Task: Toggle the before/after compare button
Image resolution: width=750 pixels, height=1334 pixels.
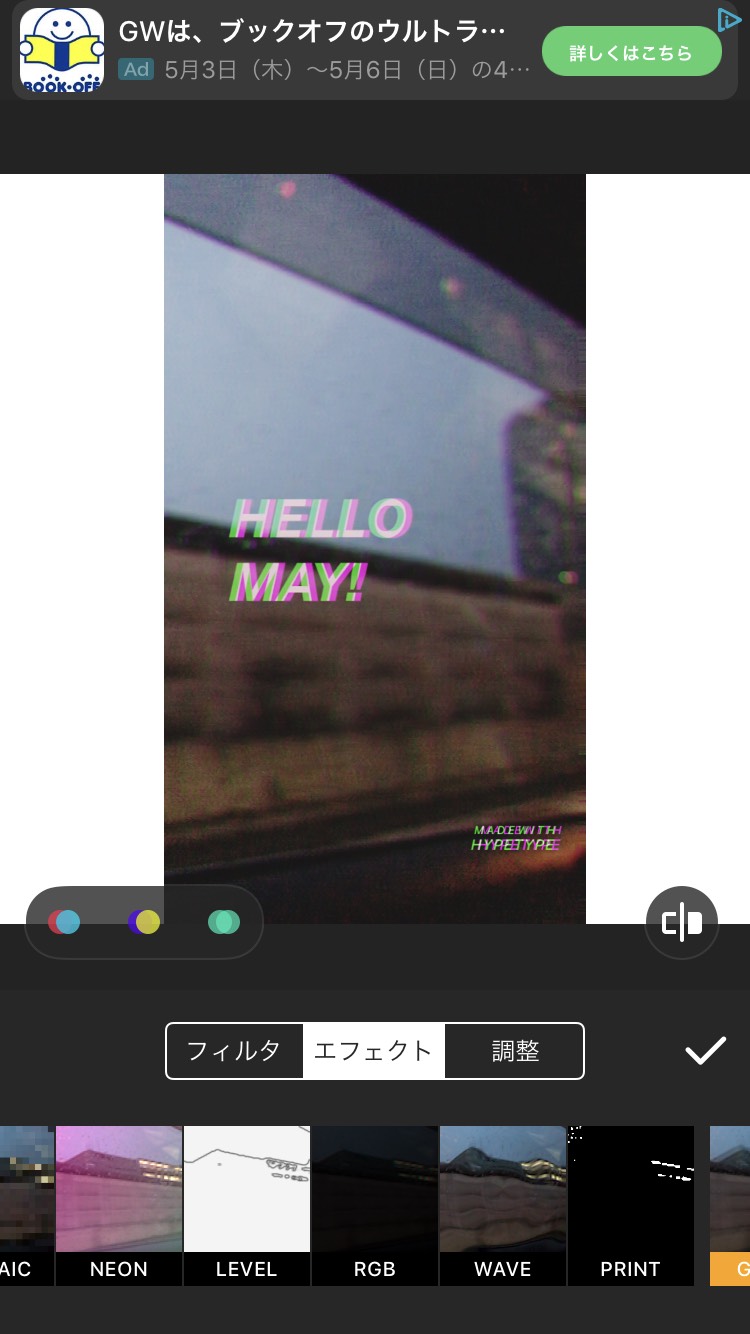Action: tap(682, 922)
